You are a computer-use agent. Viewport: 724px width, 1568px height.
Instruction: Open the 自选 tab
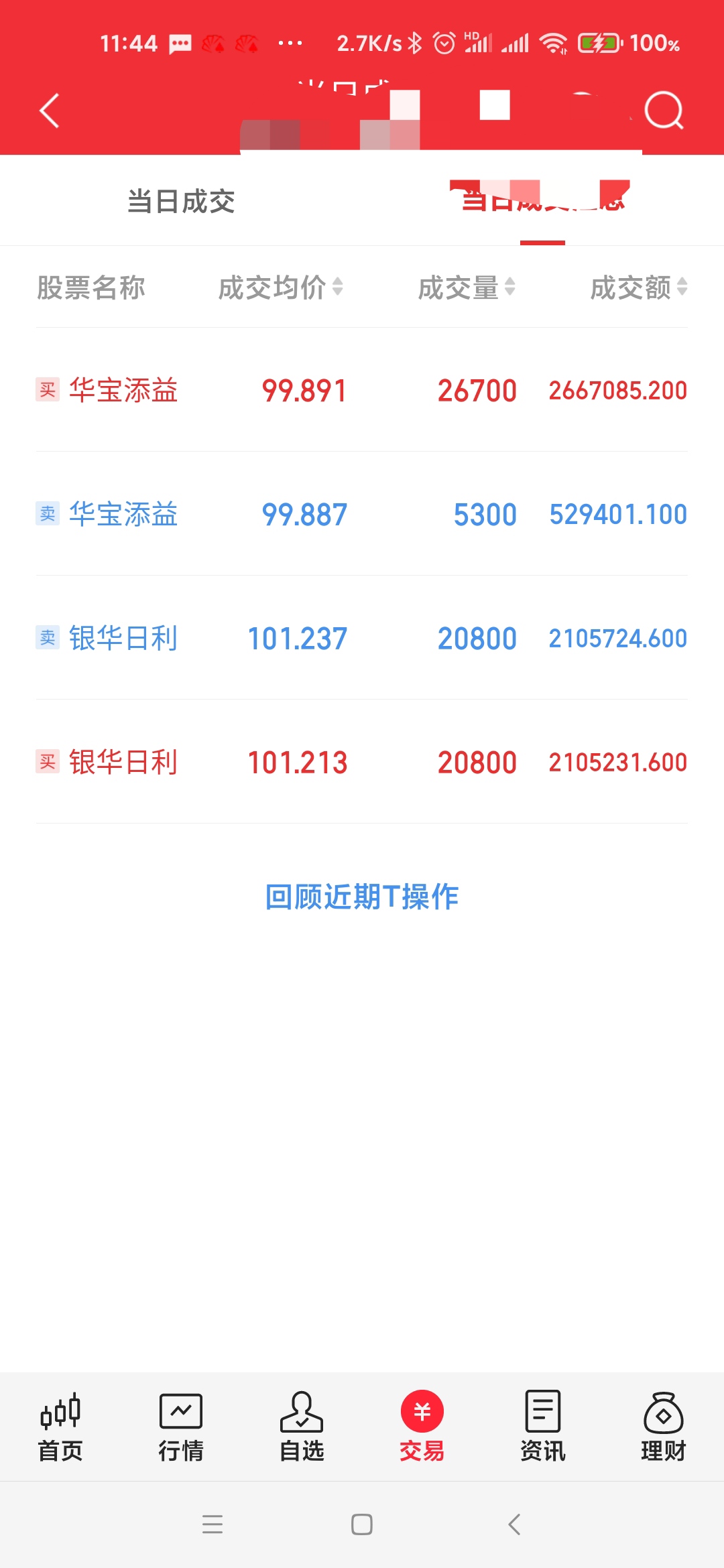click(x=302, y=1426)
